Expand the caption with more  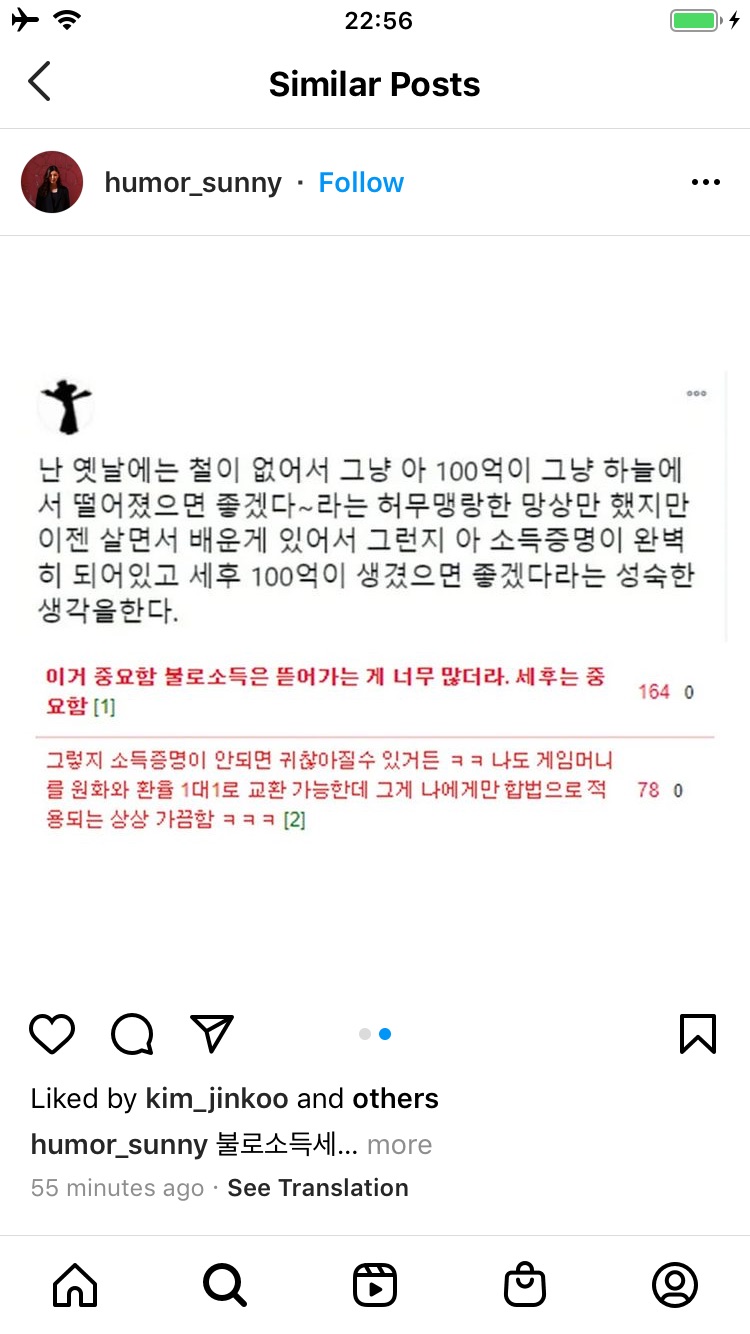pyautogui.click(x=399, y=1144)
